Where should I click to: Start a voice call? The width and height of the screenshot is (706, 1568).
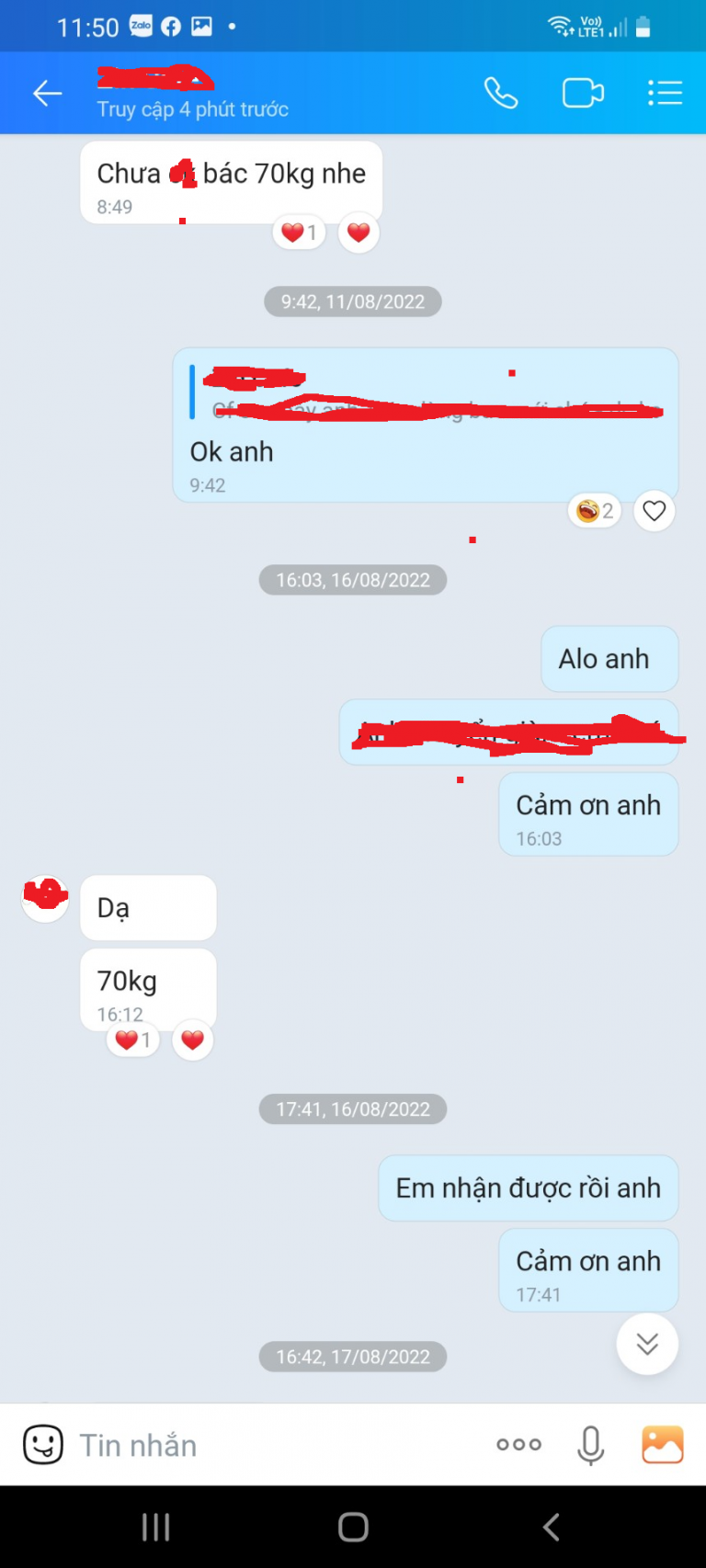click(501, 93)
